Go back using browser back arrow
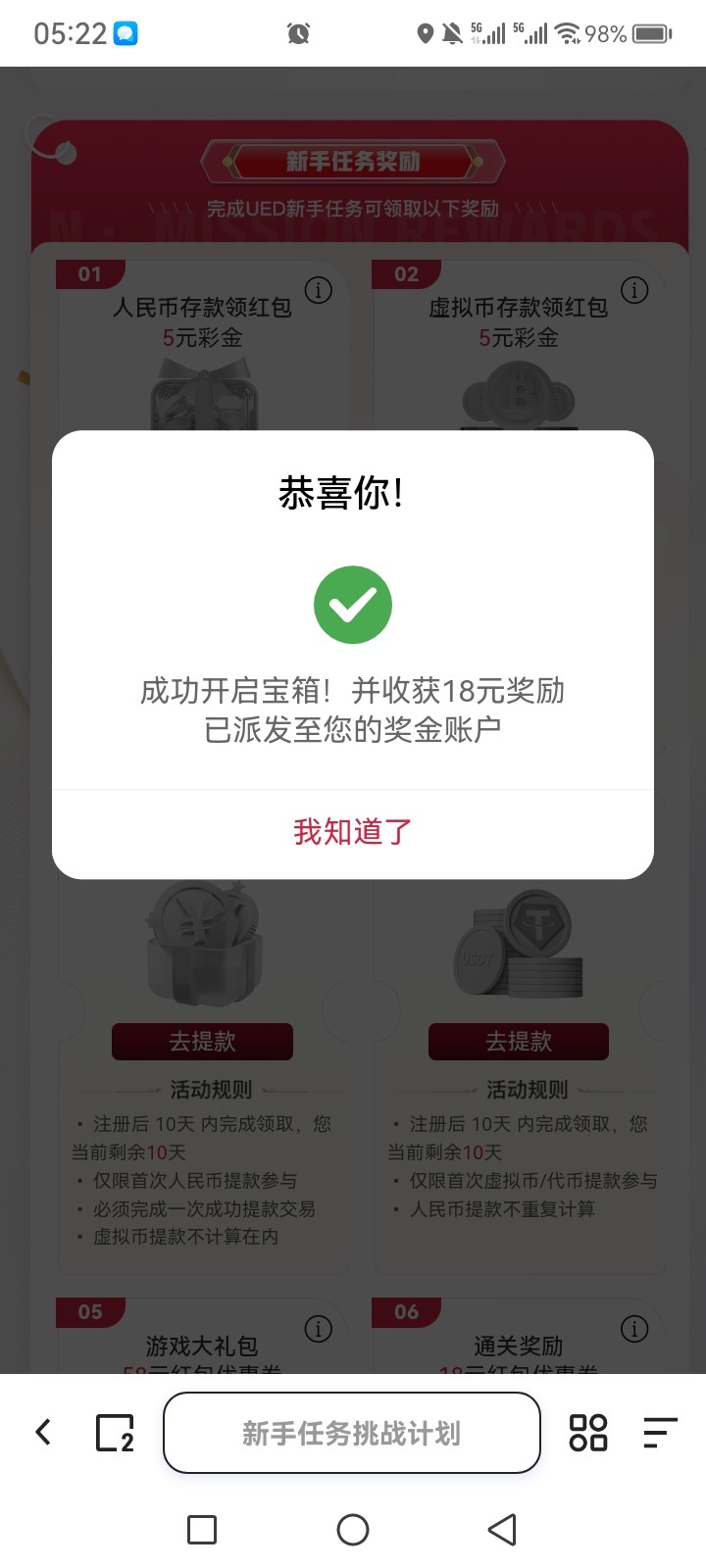Viewport: 706px width, 1568px height. (x=43, y=1432)
